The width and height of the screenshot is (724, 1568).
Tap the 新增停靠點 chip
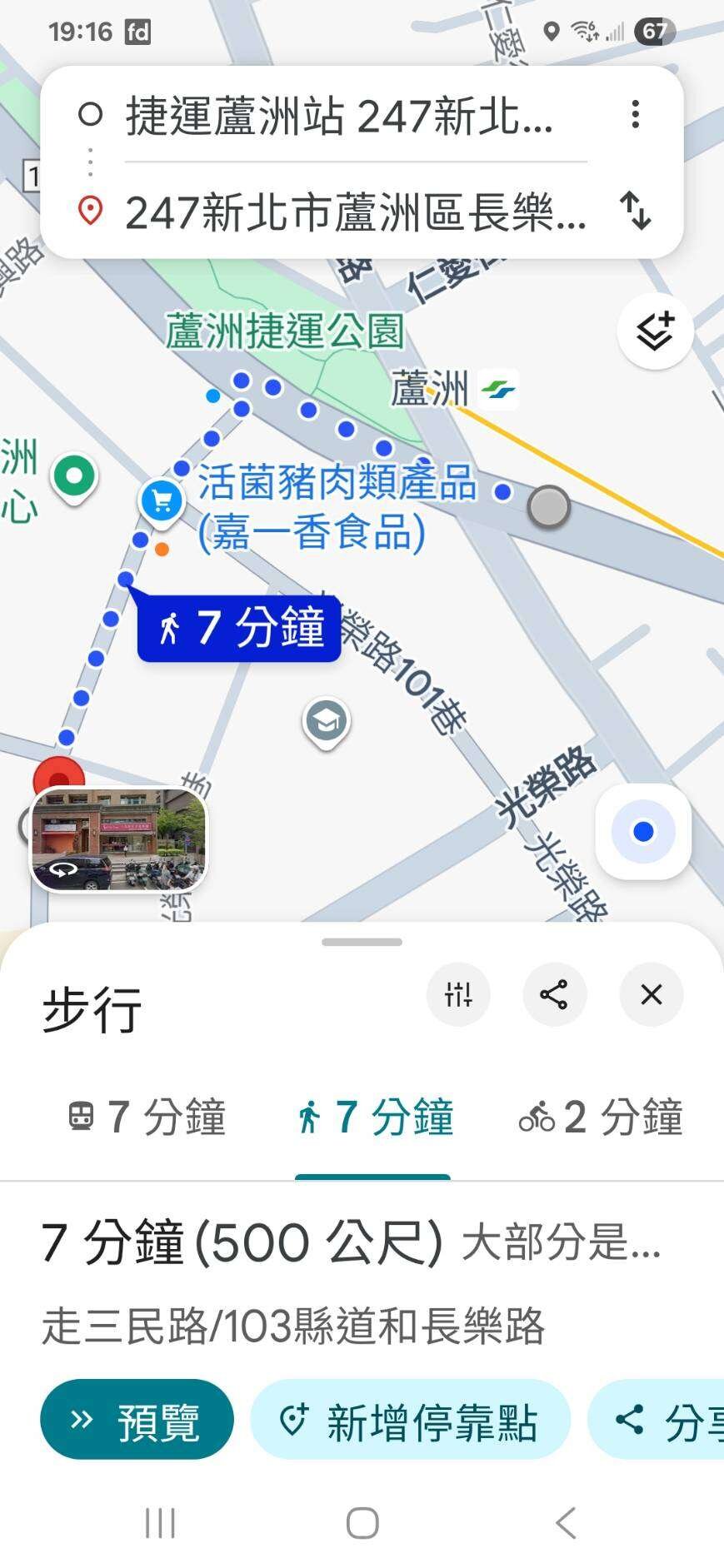coord(410,1420)
